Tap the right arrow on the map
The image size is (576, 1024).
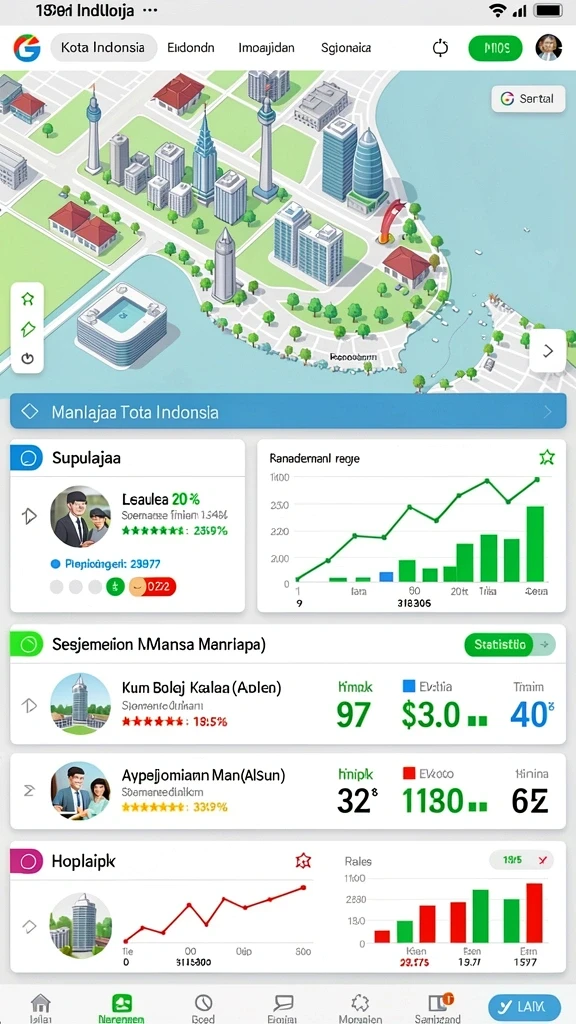tap(548, 351)
